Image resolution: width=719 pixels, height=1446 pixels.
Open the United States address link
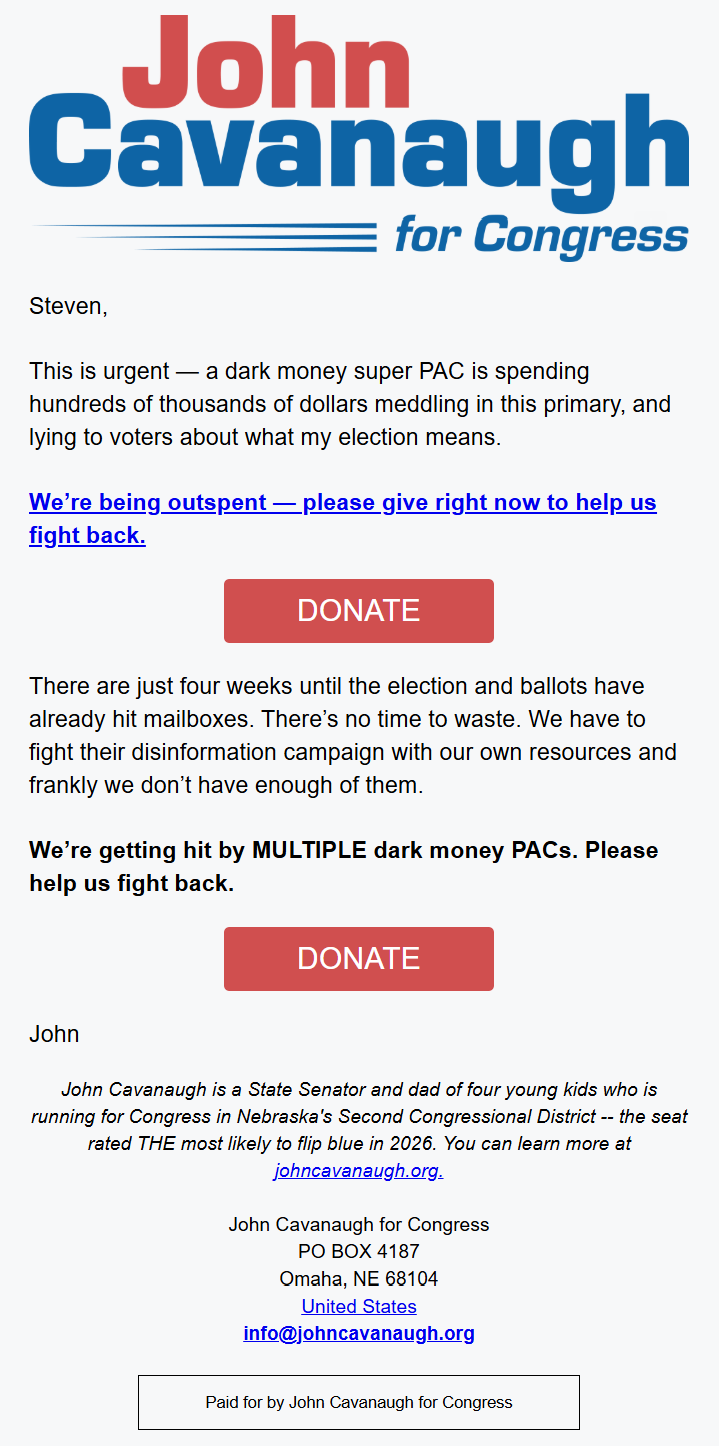[x=359, y=1306]
